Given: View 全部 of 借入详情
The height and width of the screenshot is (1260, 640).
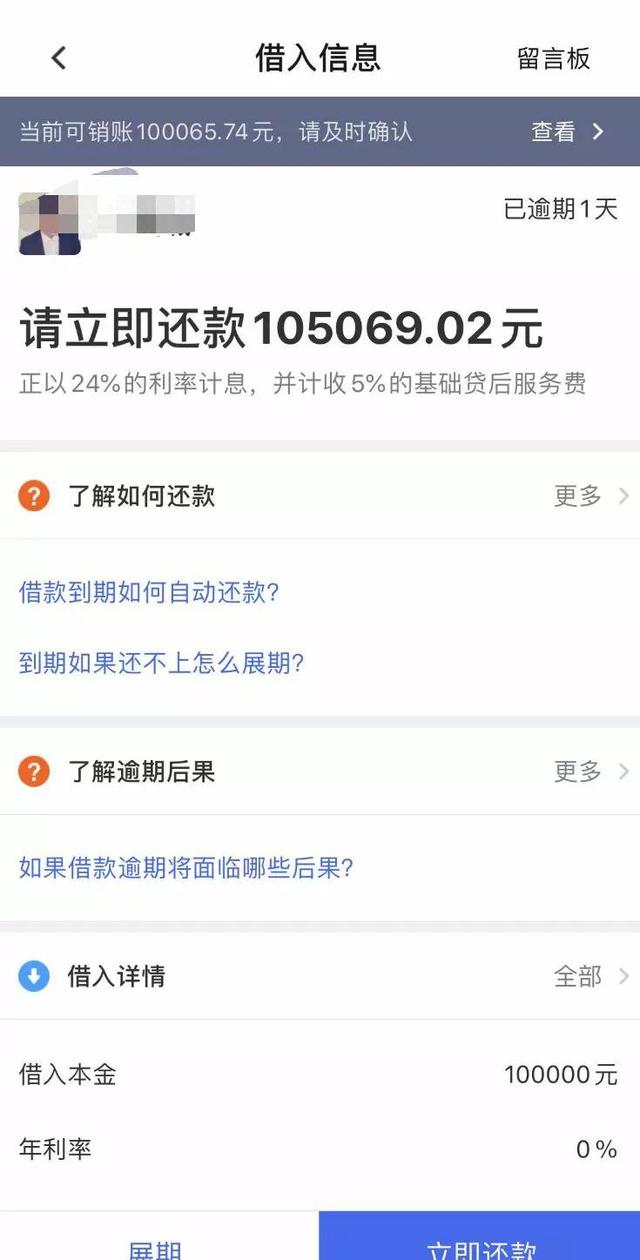Looking at the screenshot, I should pyautogui.click(x=590, y=976).
